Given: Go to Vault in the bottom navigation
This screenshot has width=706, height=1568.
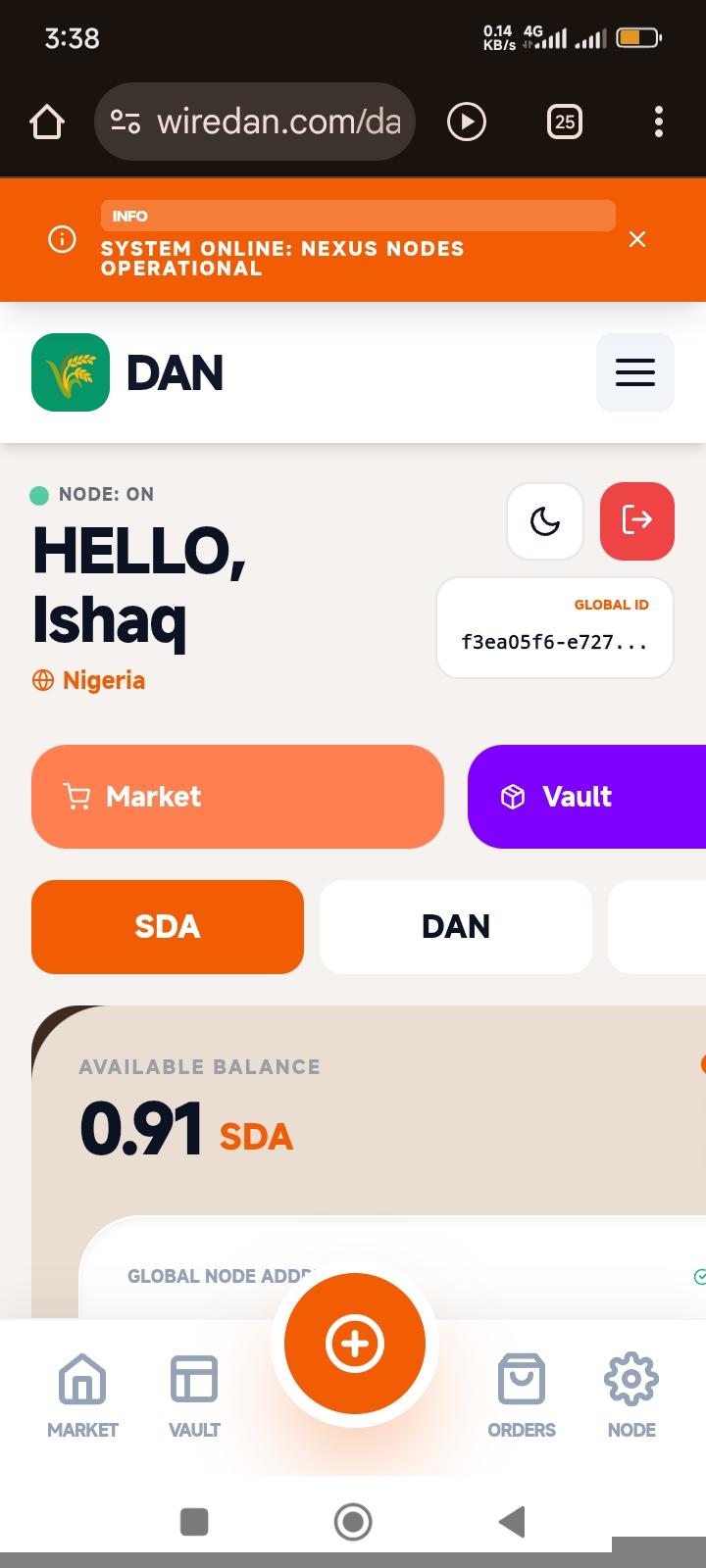Looking at the screenshot, I should (194, 1396).
